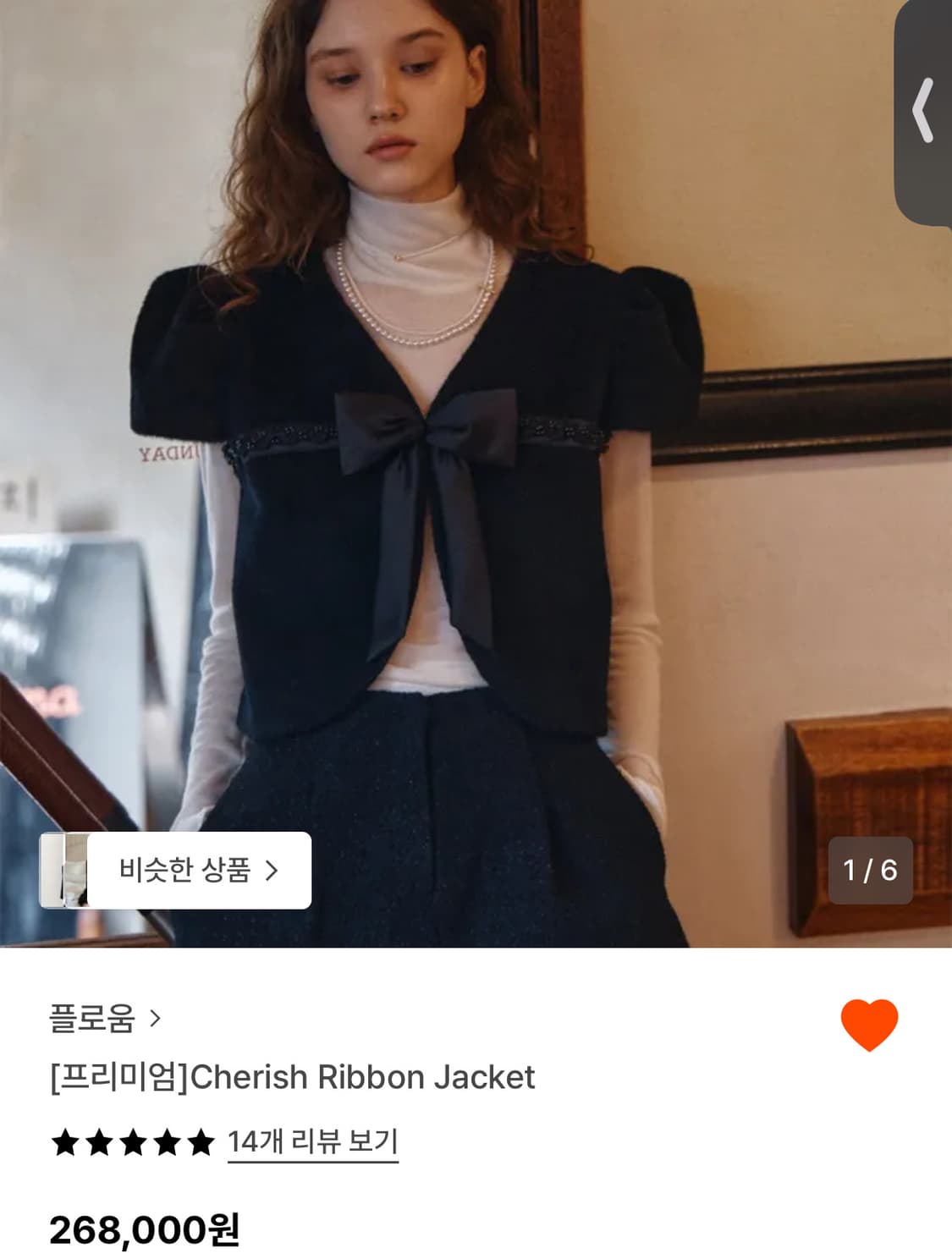
Task: Tap the third star in the rating
Action: coord(131,1141)
